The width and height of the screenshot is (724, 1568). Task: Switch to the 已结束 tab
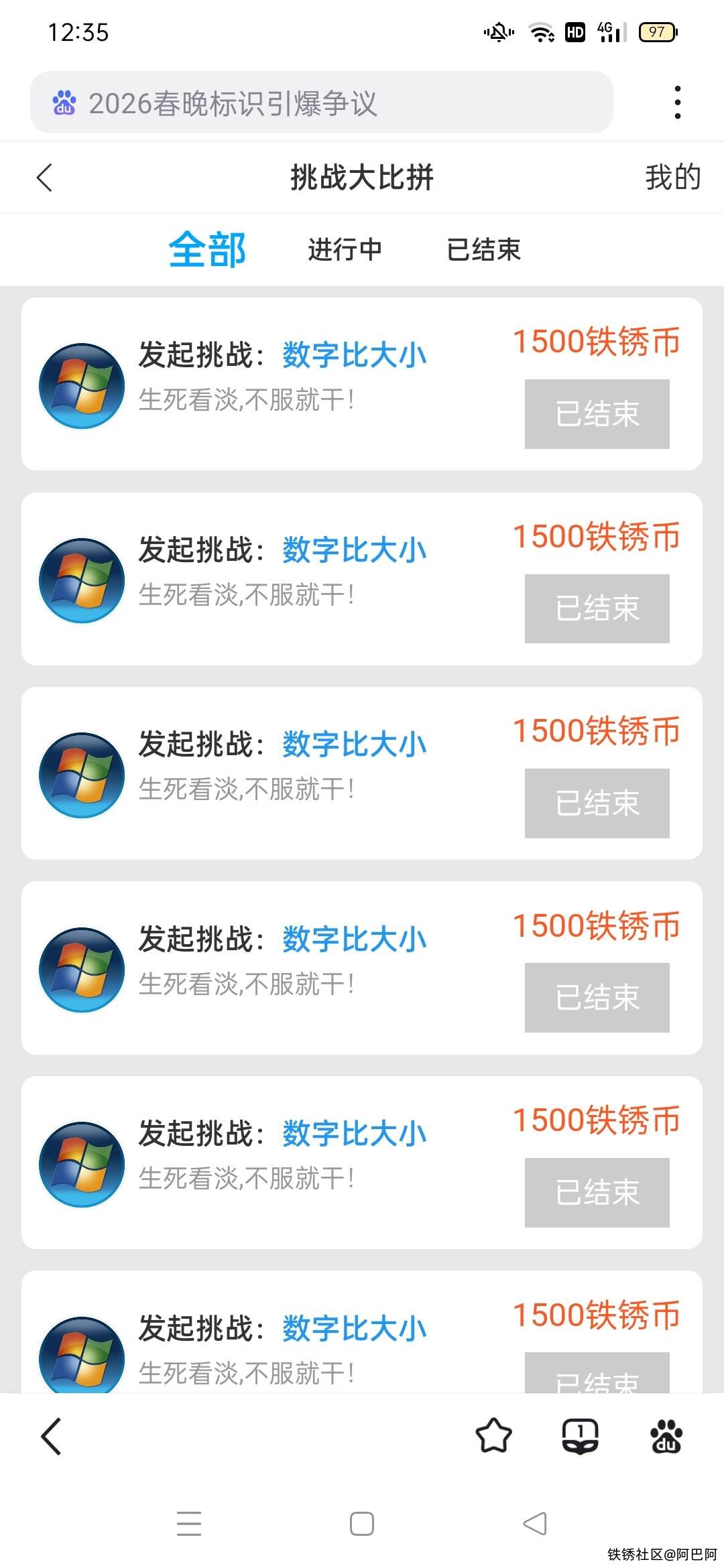483,250
